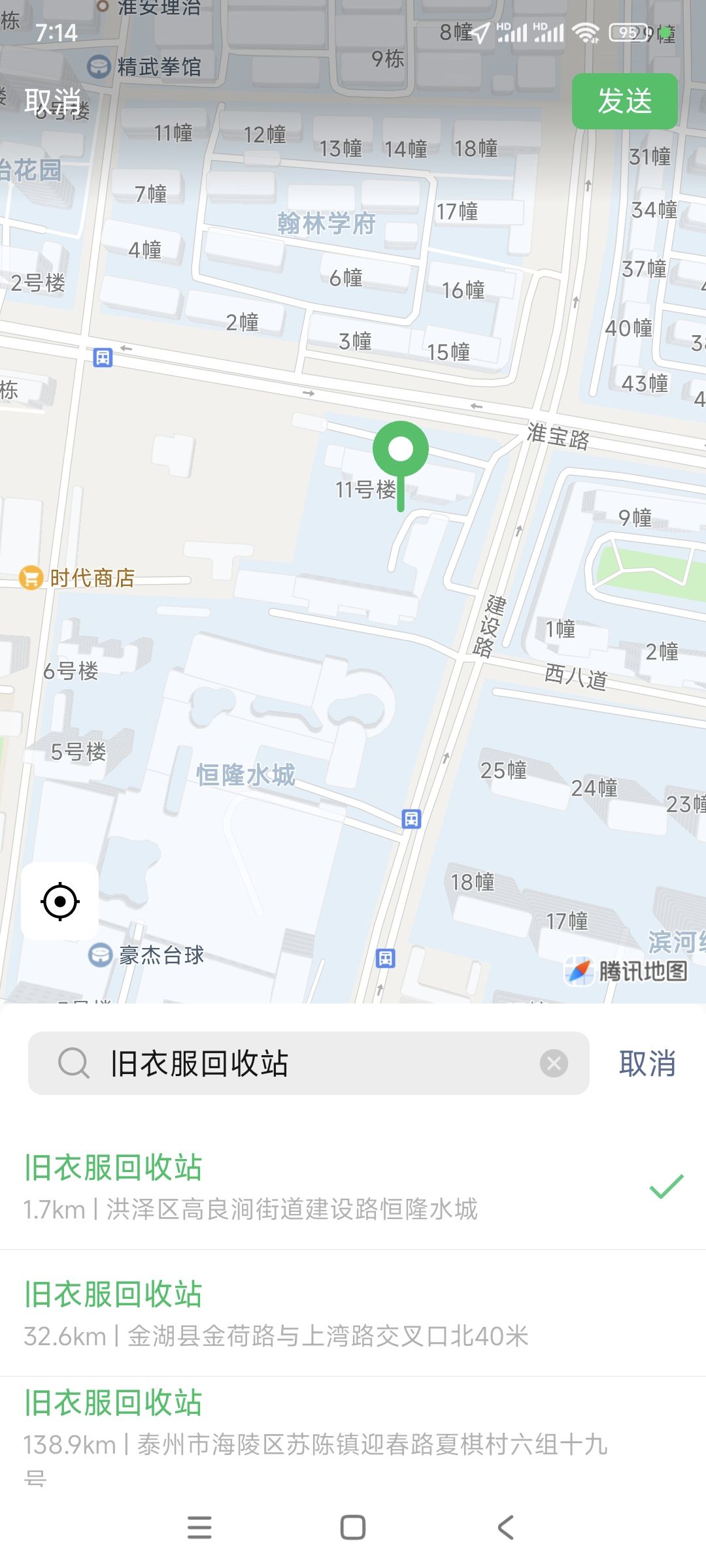Viewport: 706px width, 1568px height.
Task: Go back using the system back button
Action: coord(506,1527)
